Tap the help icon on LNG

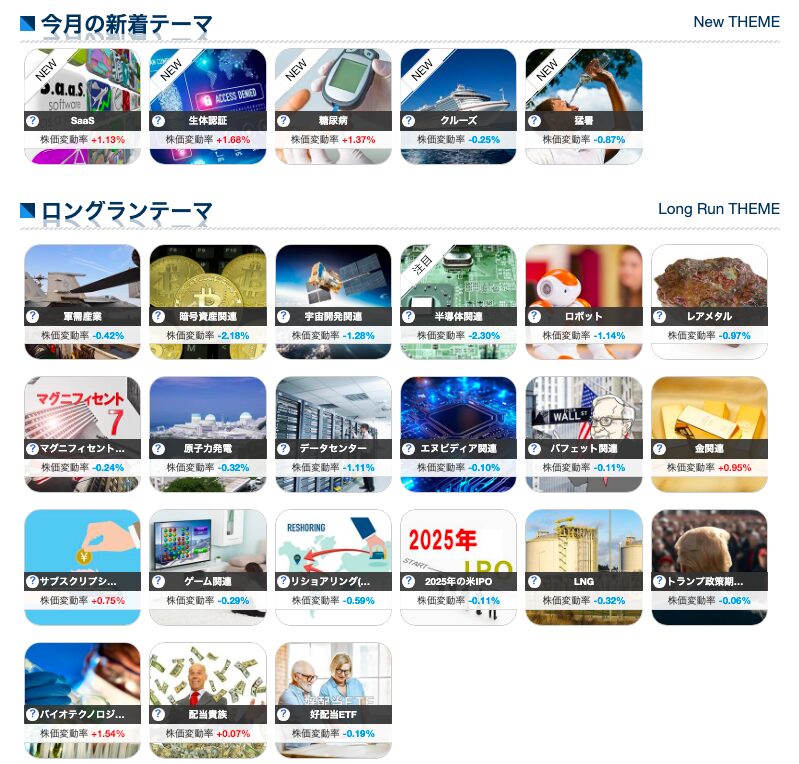point(535,581)
